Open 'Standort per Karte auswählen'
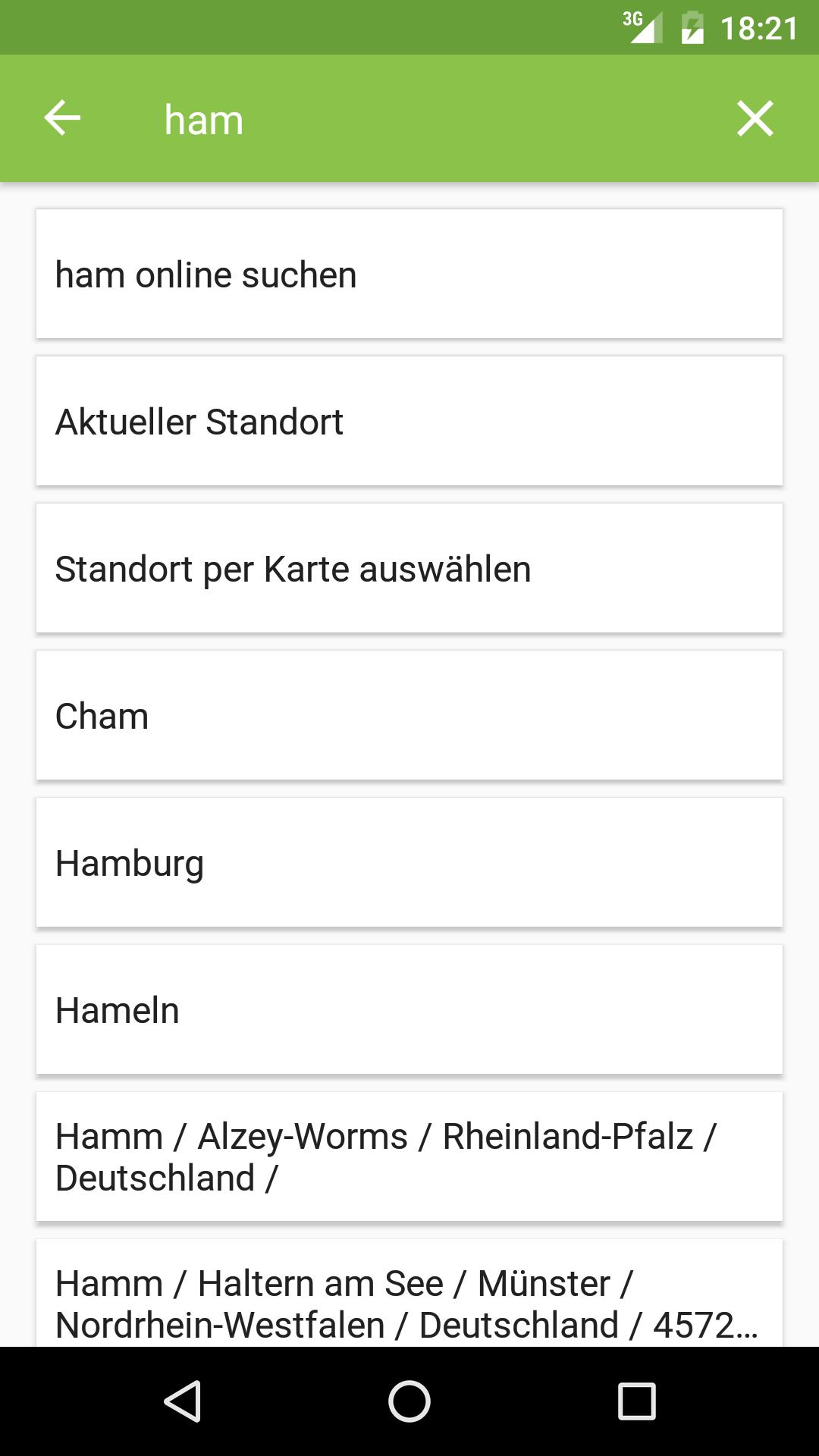819x1456 pixels. [x=409, y=569]
